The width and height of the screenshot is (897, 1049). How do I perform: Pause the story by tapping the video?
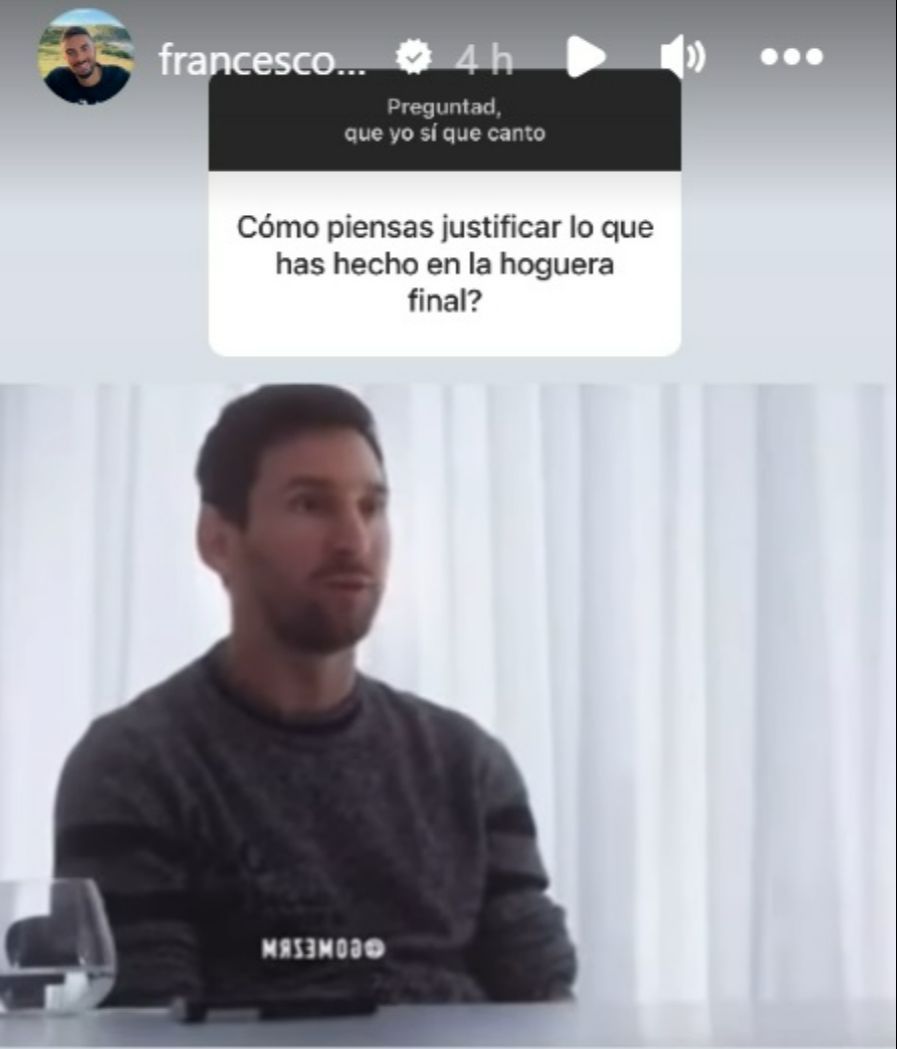(448, 700)
